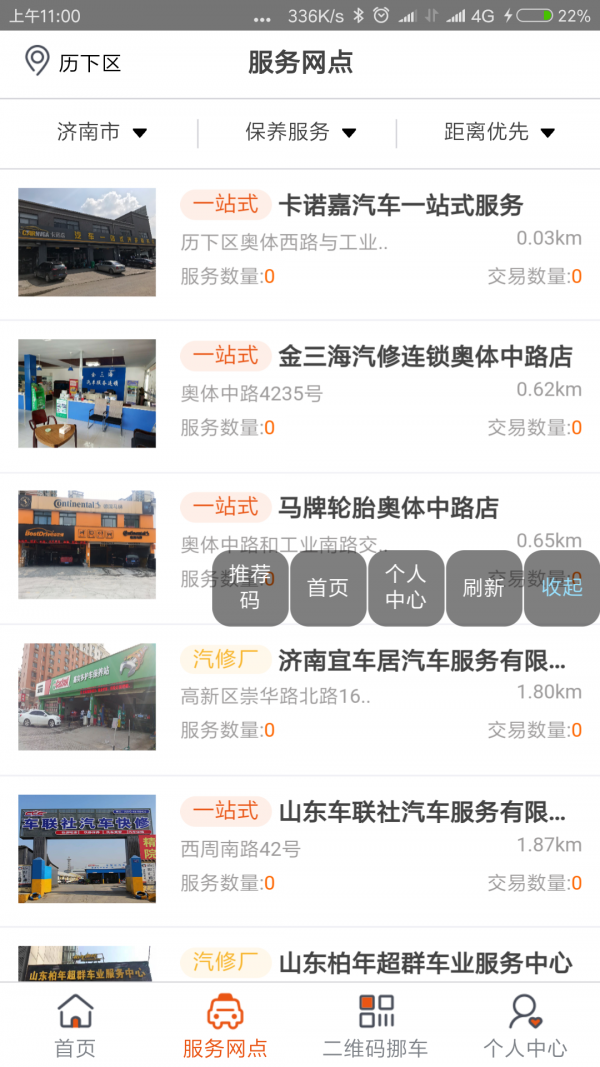Switch to the 个人中心 bottom tab
This screenshot has width=600, height=1067.
pos(525,1026)
